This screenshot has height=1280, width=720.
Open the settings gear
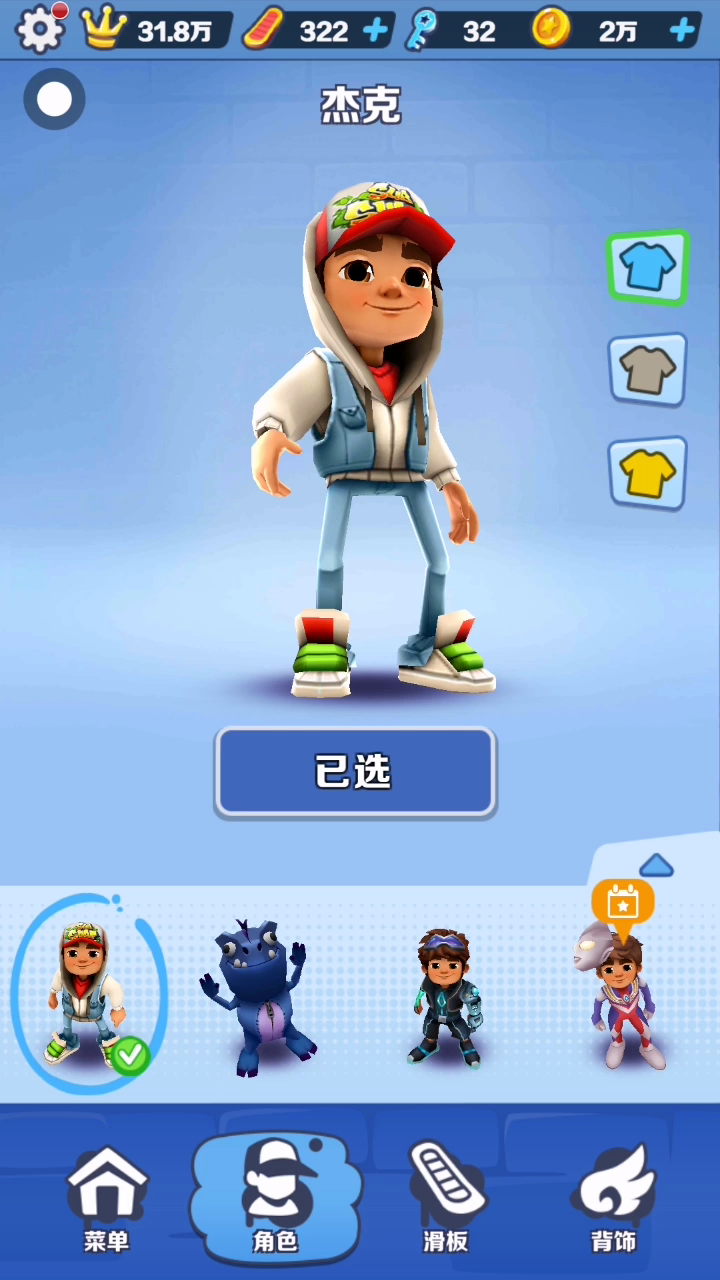(x=40, y=29)
